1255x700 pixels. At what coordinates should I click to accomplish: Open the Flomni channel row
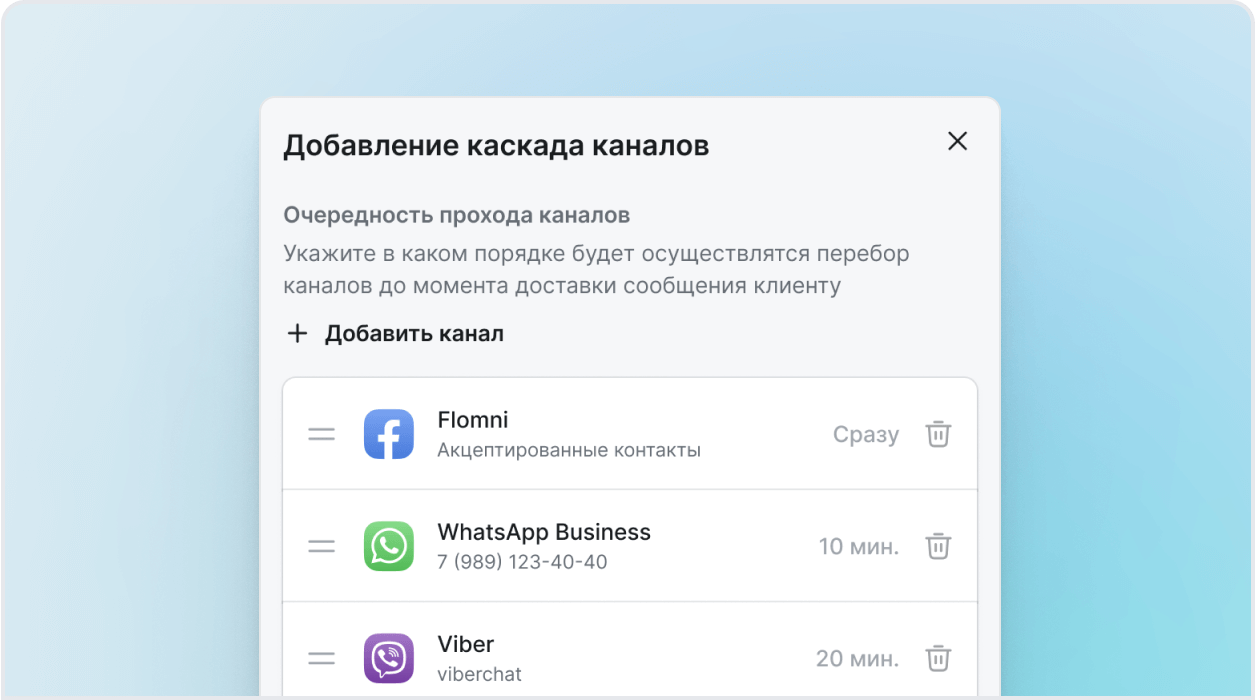tap(568, 434)
